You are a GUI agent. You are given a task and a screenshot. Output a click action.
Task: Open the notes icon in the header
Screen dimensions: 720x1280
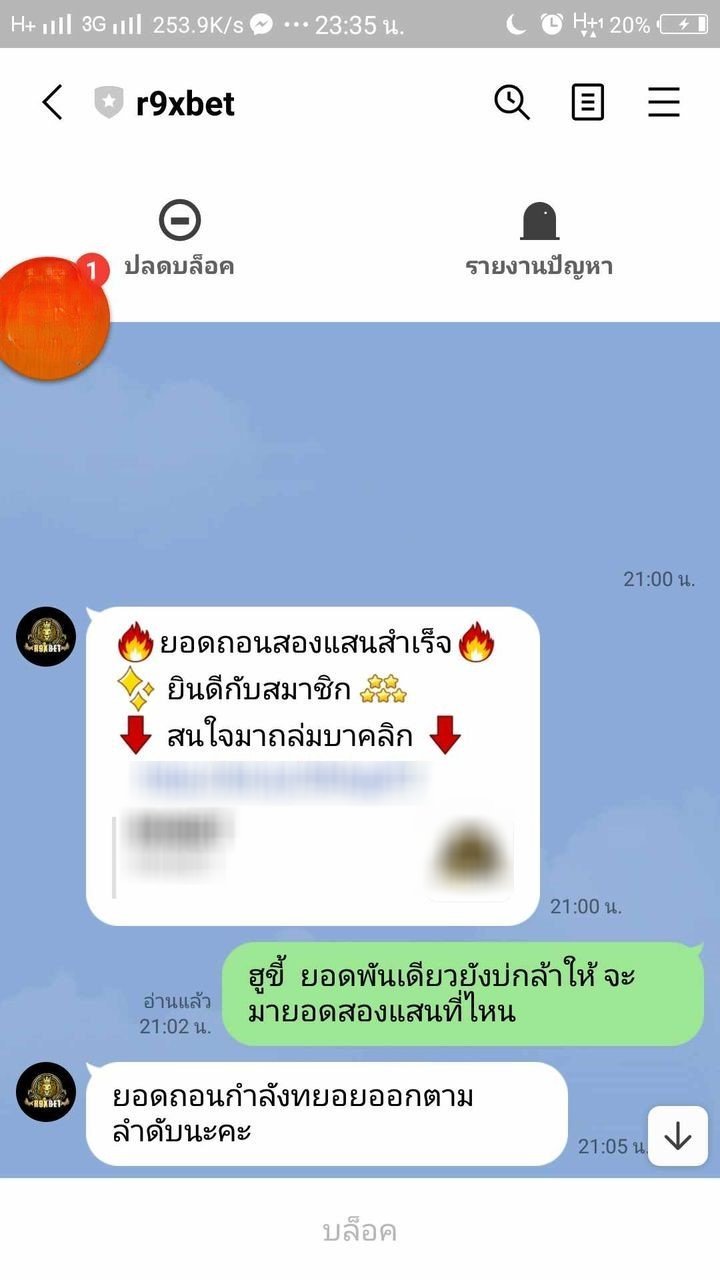pyautogui.click(x=587, y=102)
